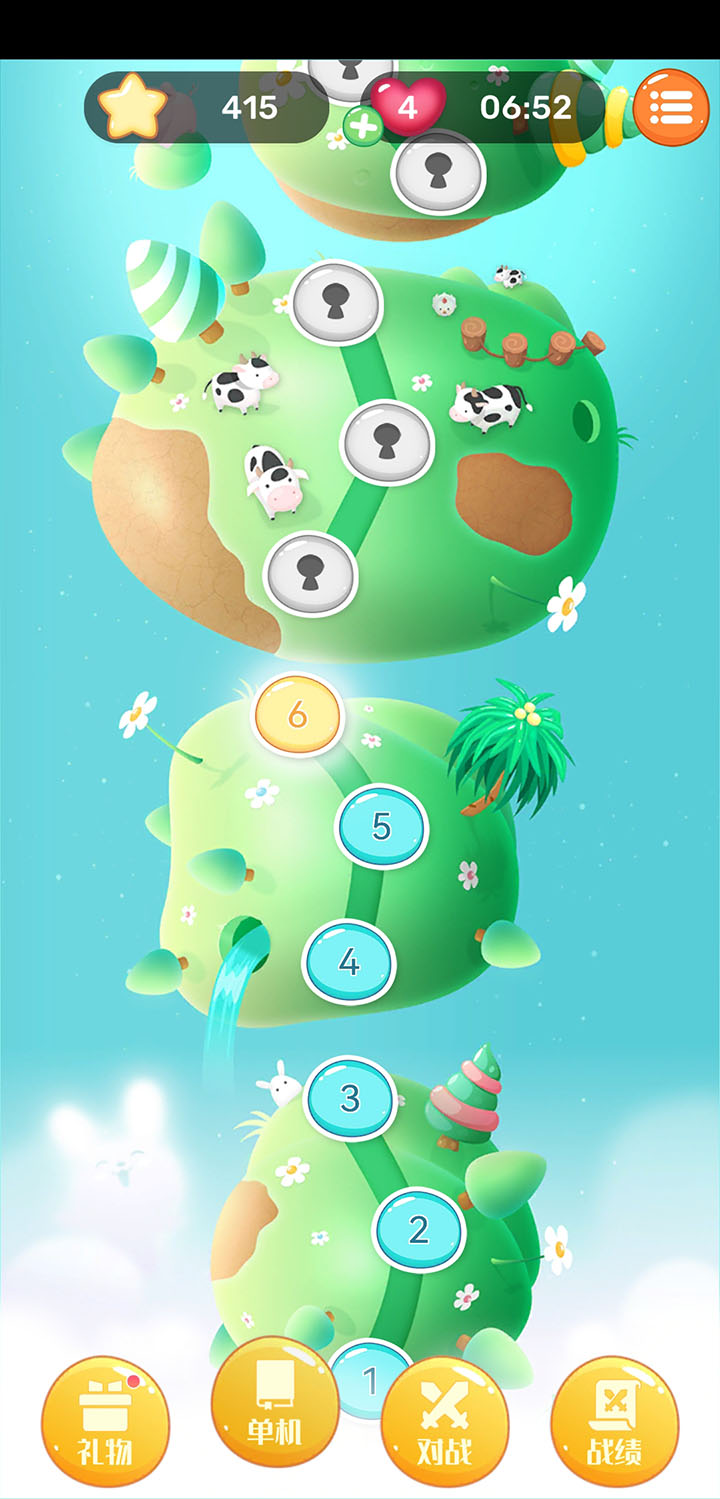Open the orange menu button
The image size is (720, 1499).
click(671, 107)
